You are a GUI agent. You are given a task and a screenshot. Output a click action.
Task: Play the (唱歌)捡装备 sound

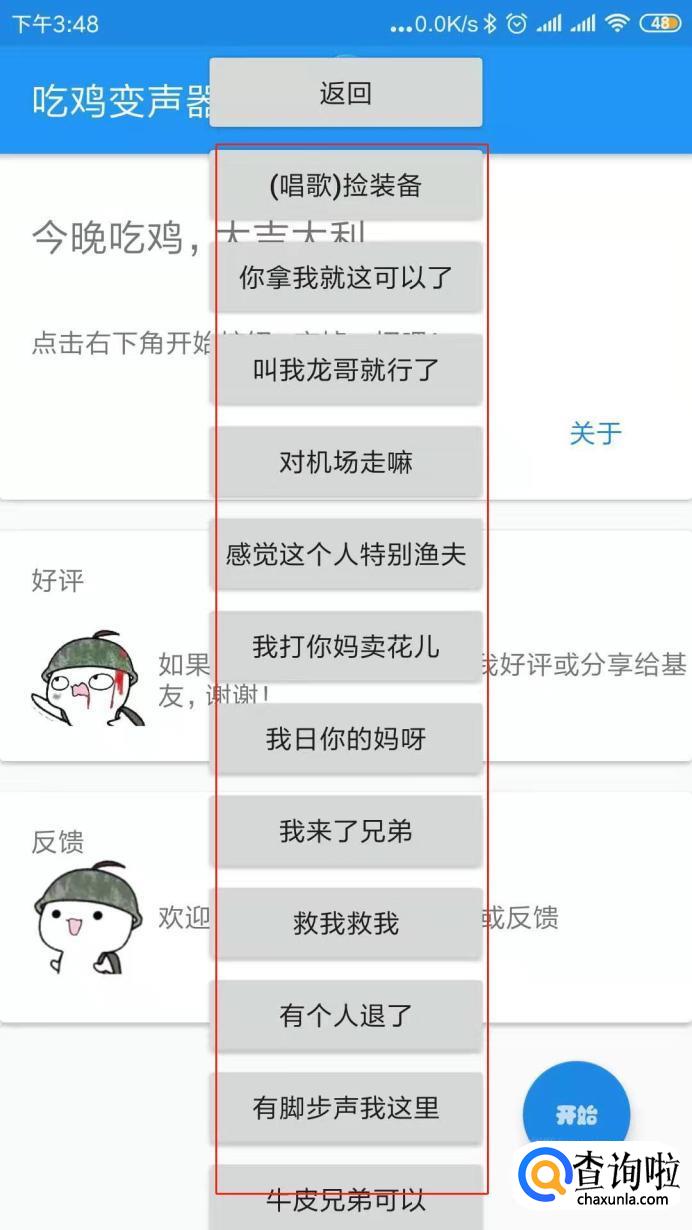[x=345, y=185]
